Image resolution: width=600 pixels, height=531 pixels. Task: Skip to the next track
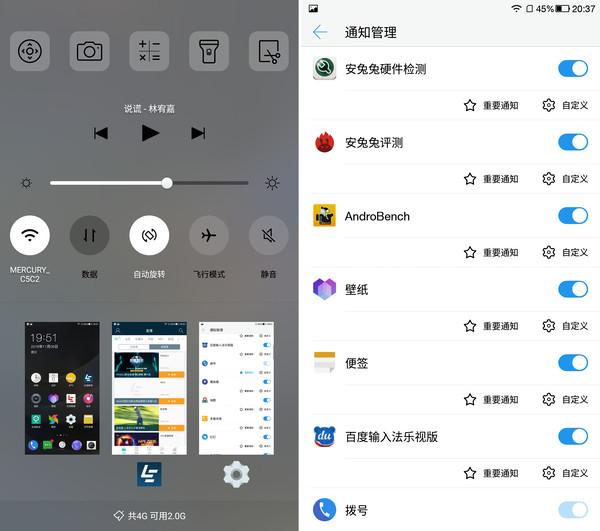[198, 133]
